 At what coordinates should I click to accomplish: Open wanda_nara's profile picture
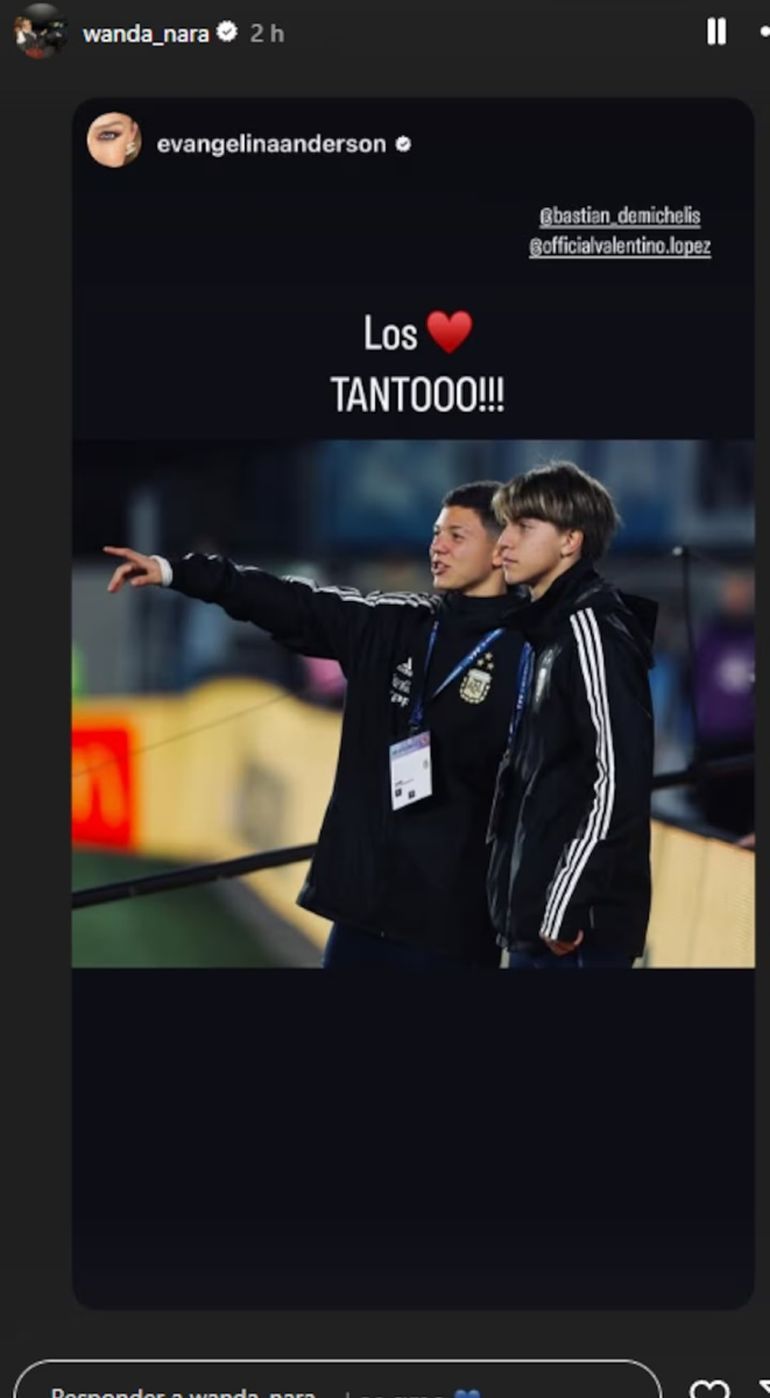[40, 32]
